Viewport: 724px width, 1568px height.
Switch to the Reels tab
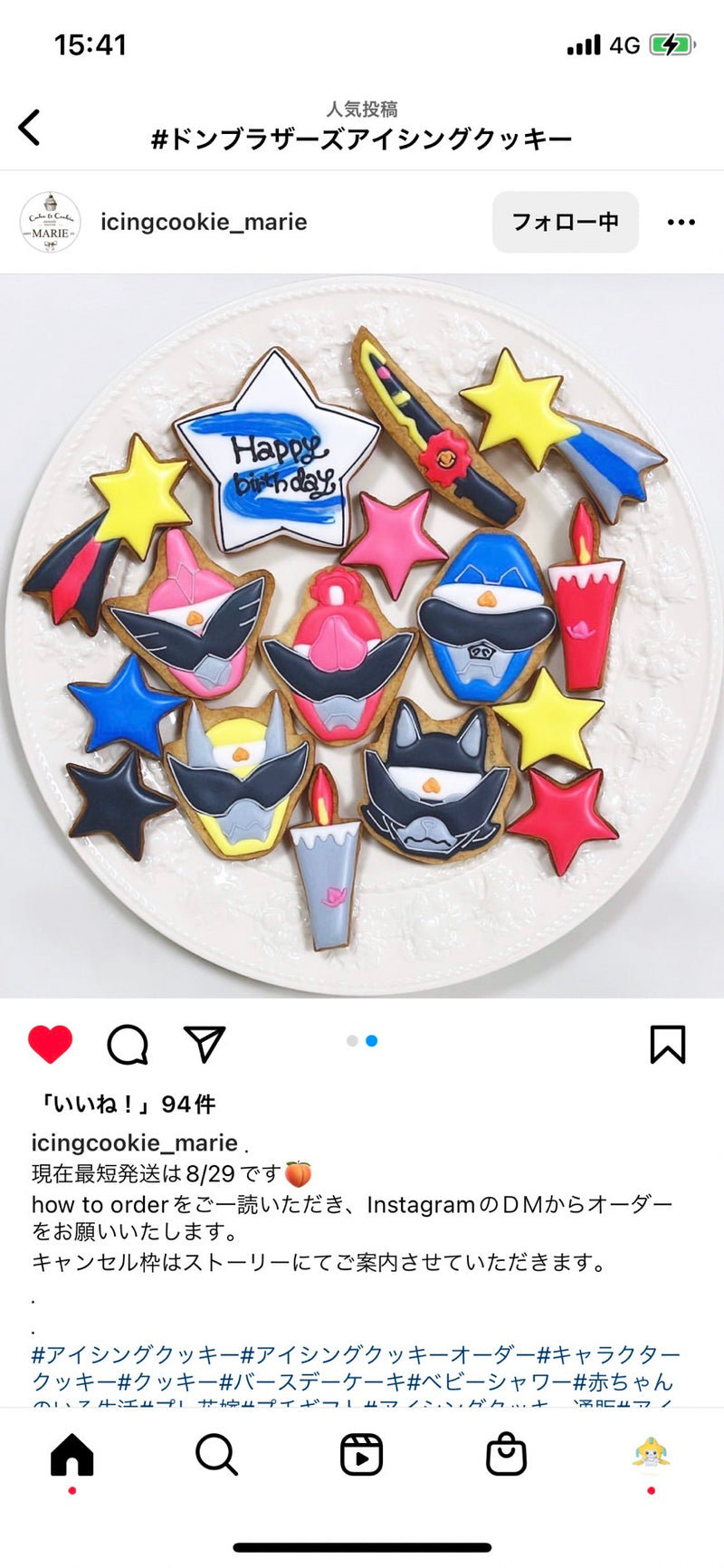(x=361, y=1456)
